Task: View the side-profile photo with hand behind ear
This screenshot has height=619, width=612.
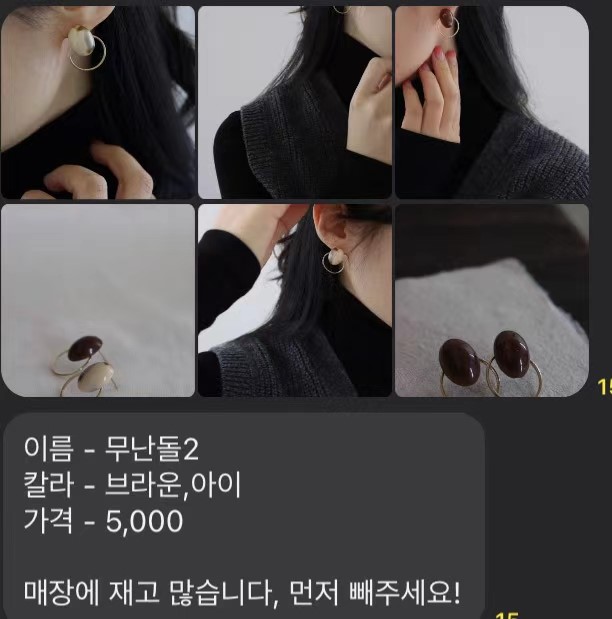Action: coord(294,300)
